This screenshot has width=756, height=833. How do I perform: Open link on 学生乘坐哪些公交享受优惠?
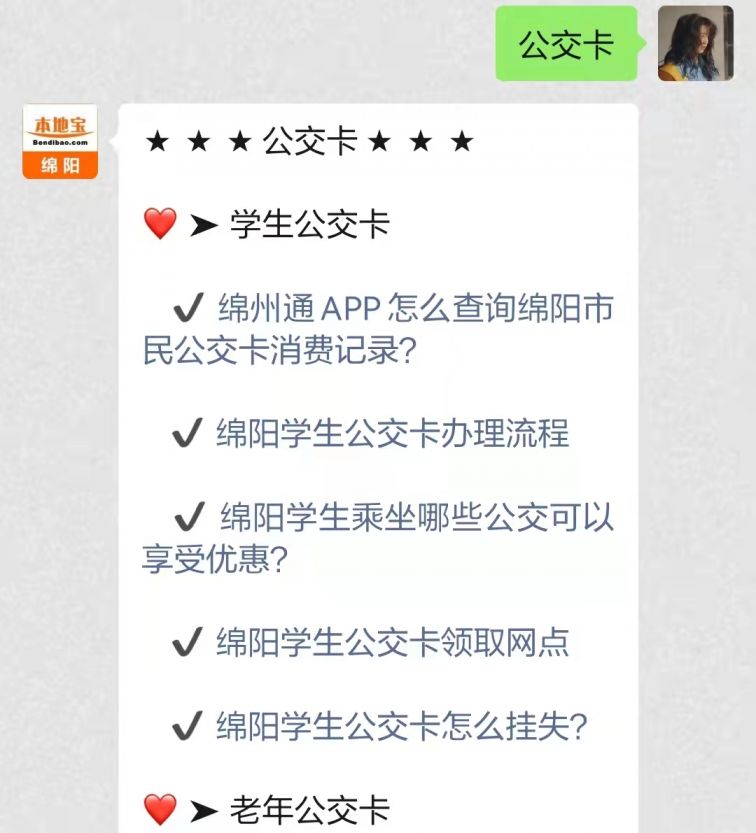point(416,518)
